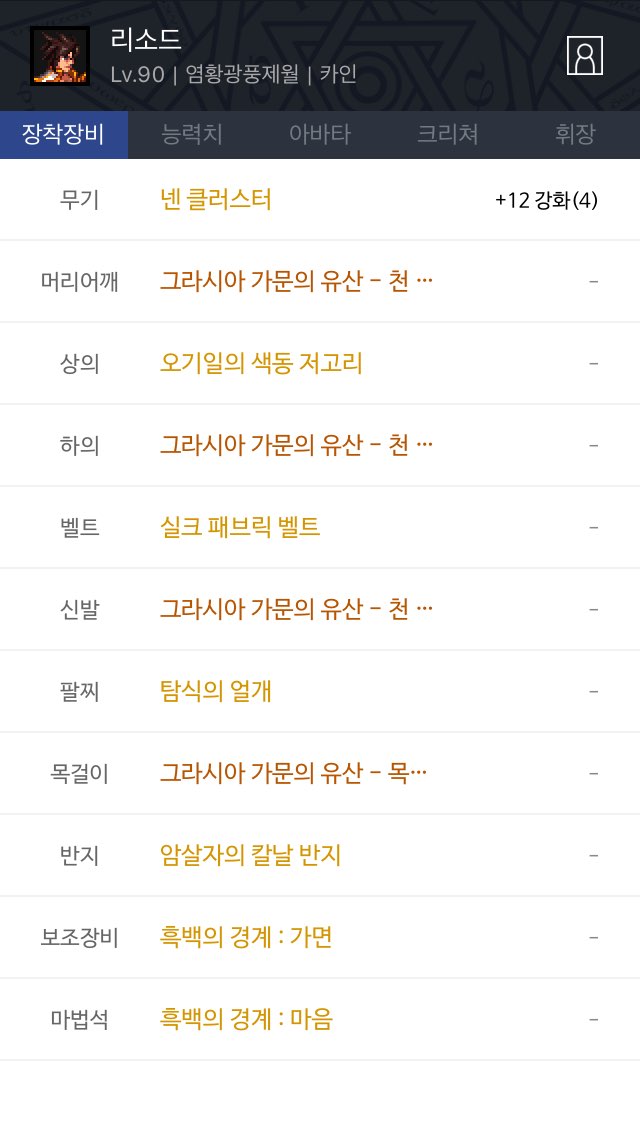Open sub-equipment 흑백의 경계 : 가면
Viewport: 640px width, 1136px height.
[246, 937]
